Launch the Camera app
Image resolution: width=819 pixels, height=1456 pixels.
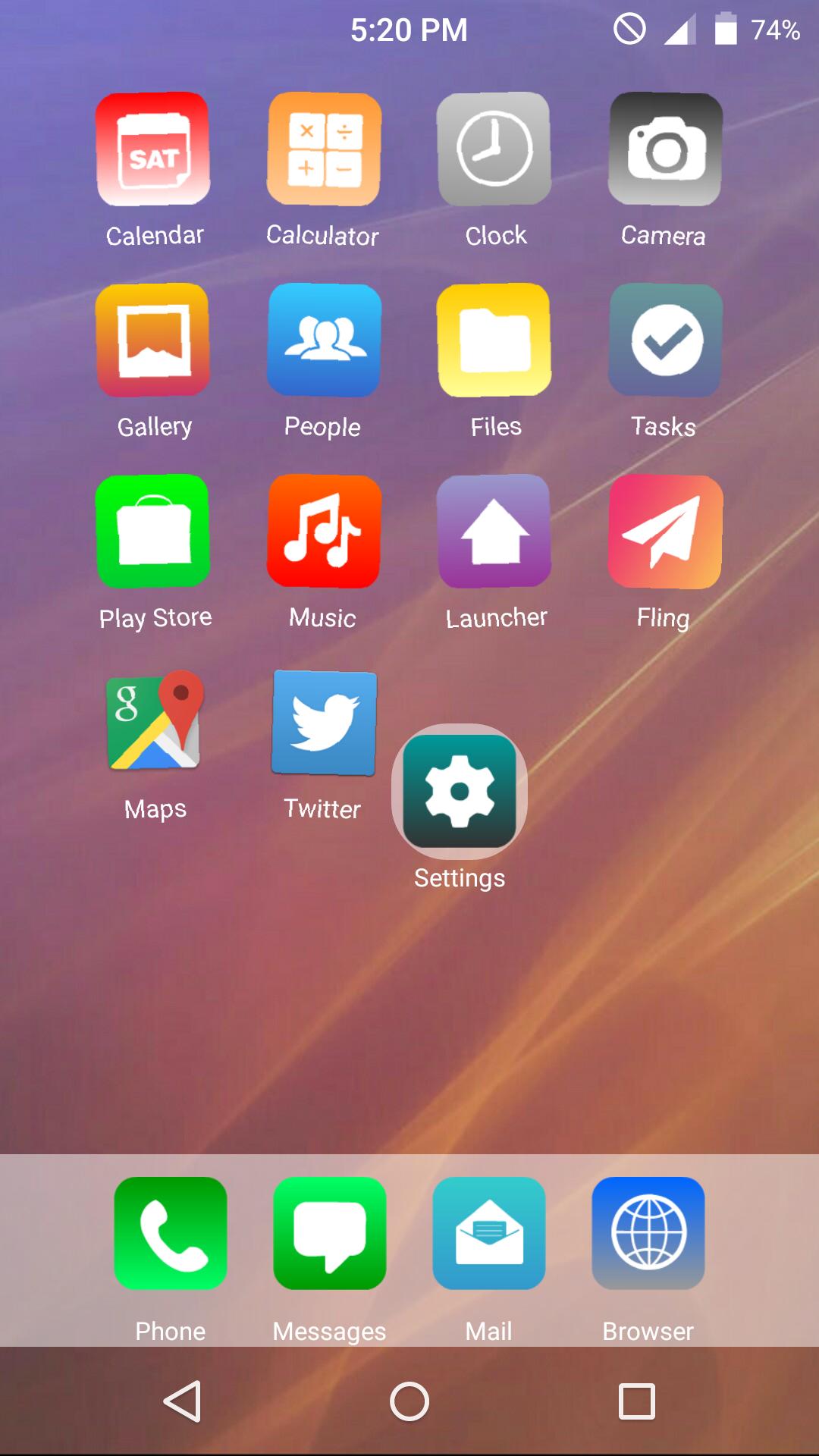click(x=665, y=149)
